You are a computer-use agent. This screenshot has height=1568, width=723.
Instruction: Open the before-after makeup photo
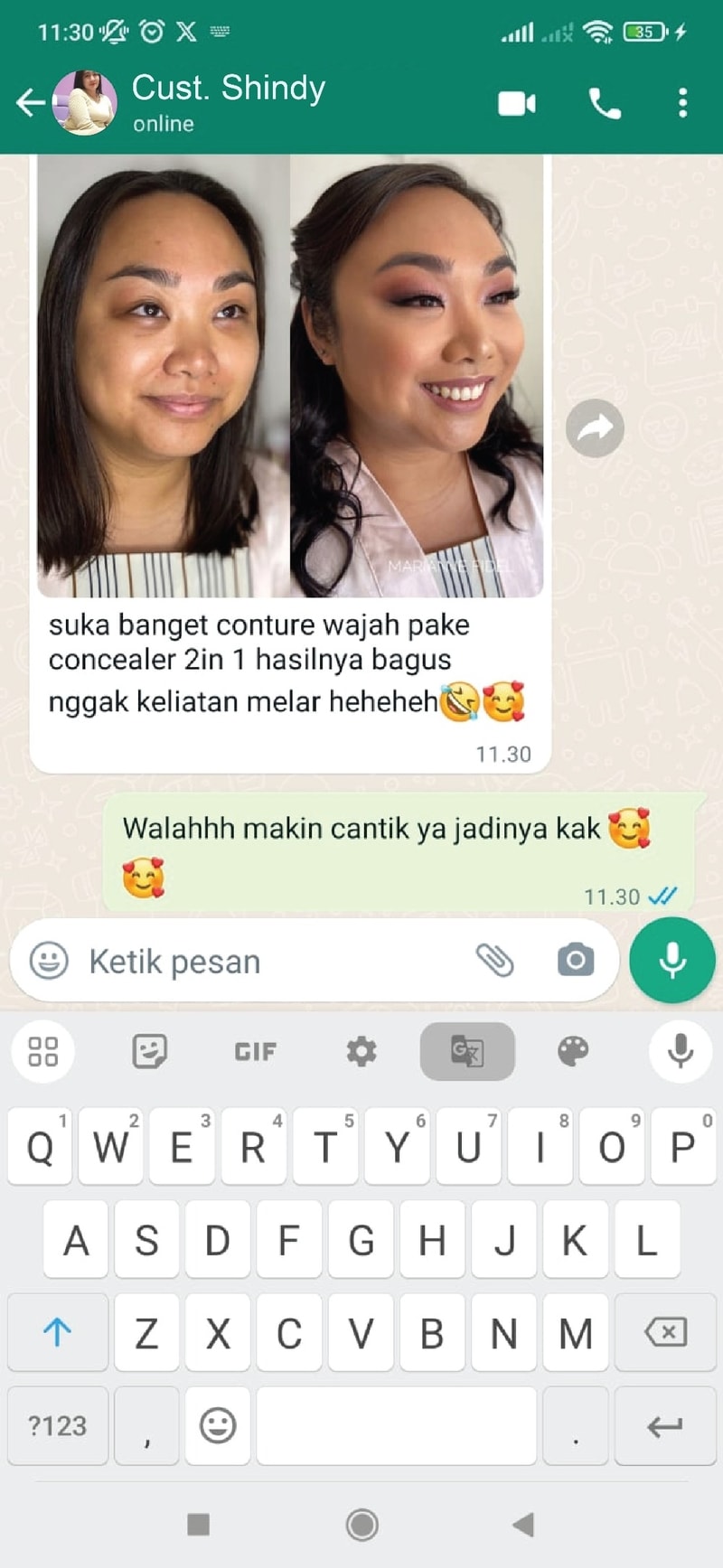pos(289,375)
